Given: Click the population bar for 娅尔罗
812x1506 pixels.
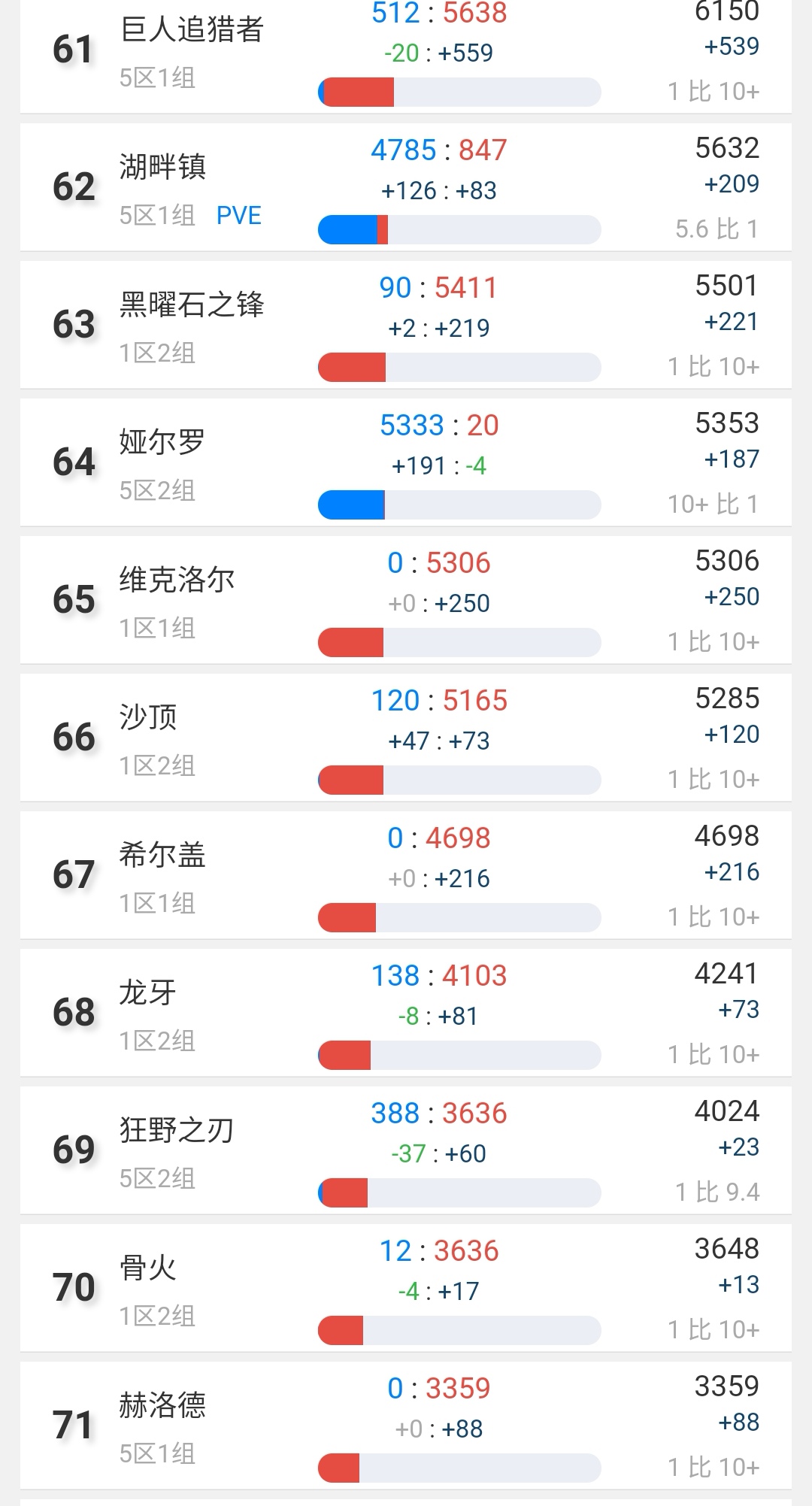Looking at the screenshot, I should (459, 503).
